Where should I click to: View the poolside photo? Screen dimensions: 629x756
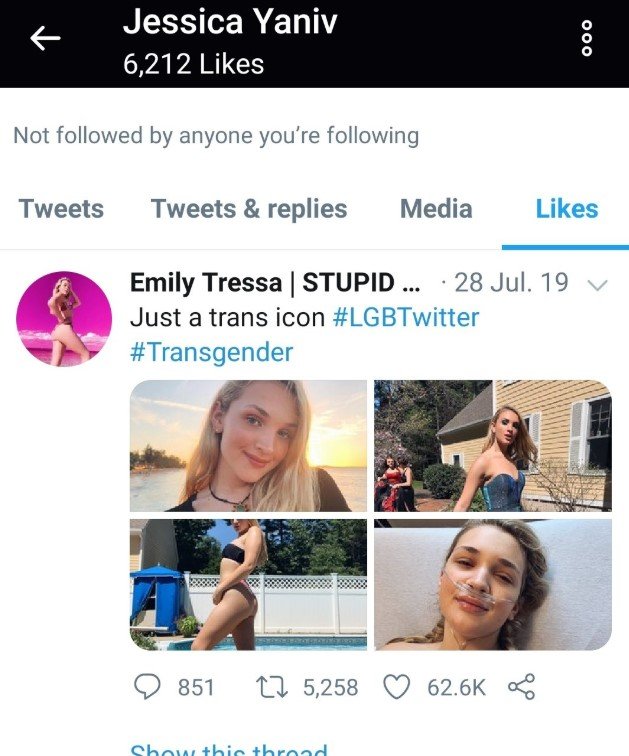click(x=248, y=584)
